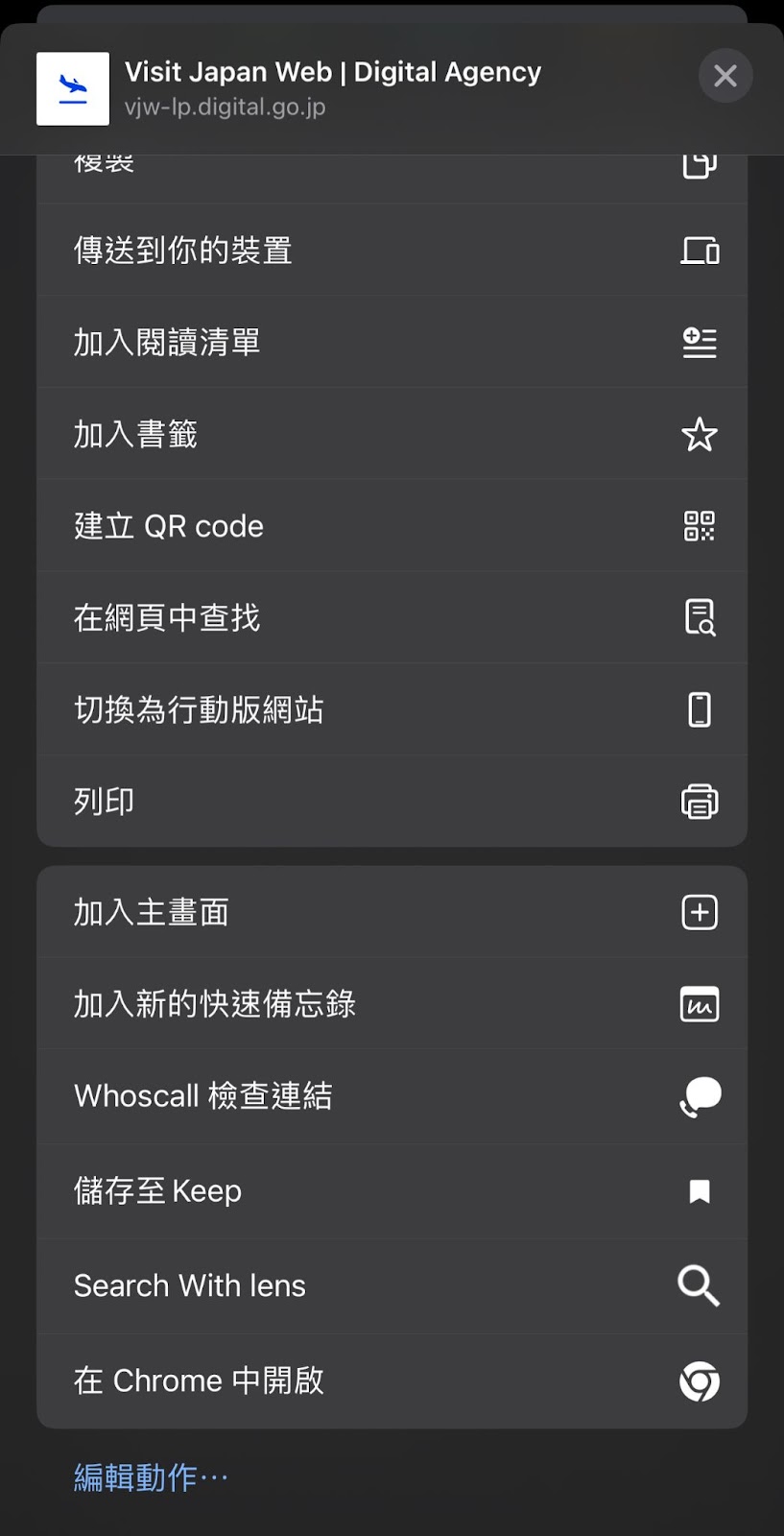Image resolution: width=784 pixels, height=1536 pixels.
Task: Add to home screen via 加入主畫面
Action: (392, 912)
